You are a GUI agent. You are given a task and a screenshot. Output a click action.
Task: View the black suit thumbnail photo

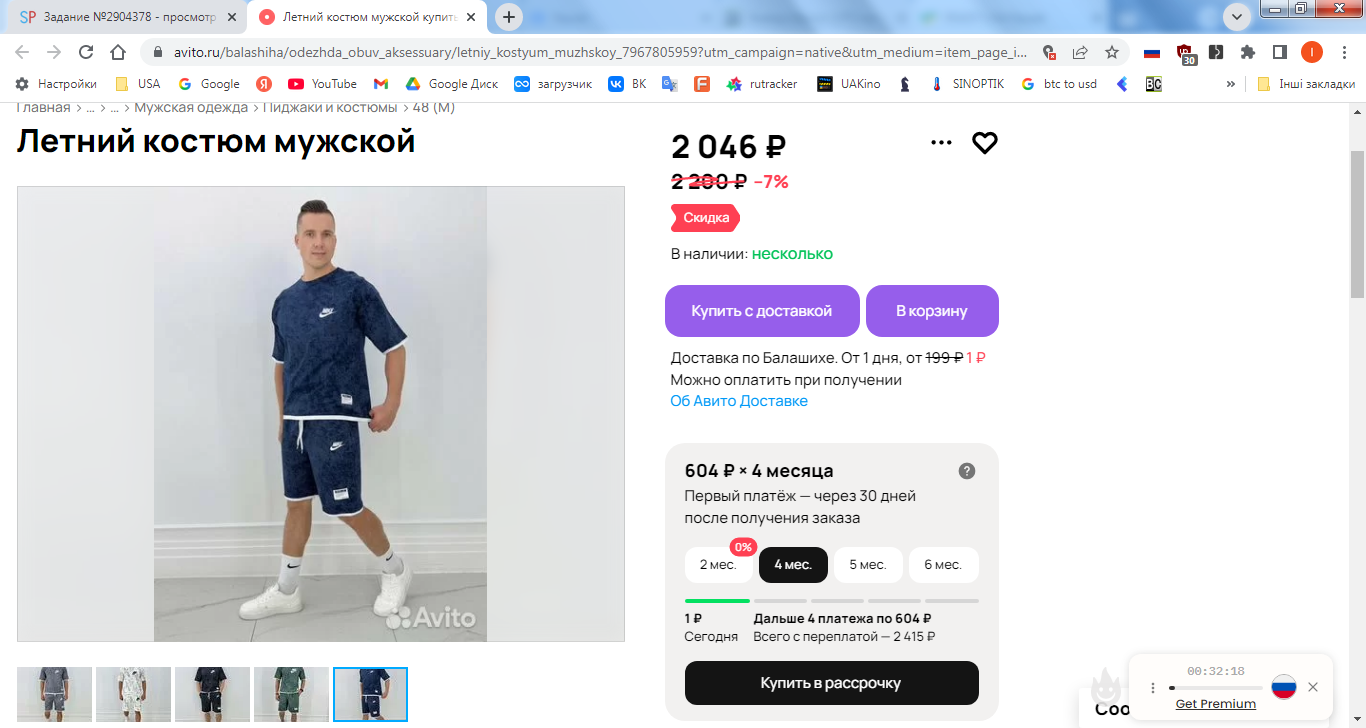212,694
